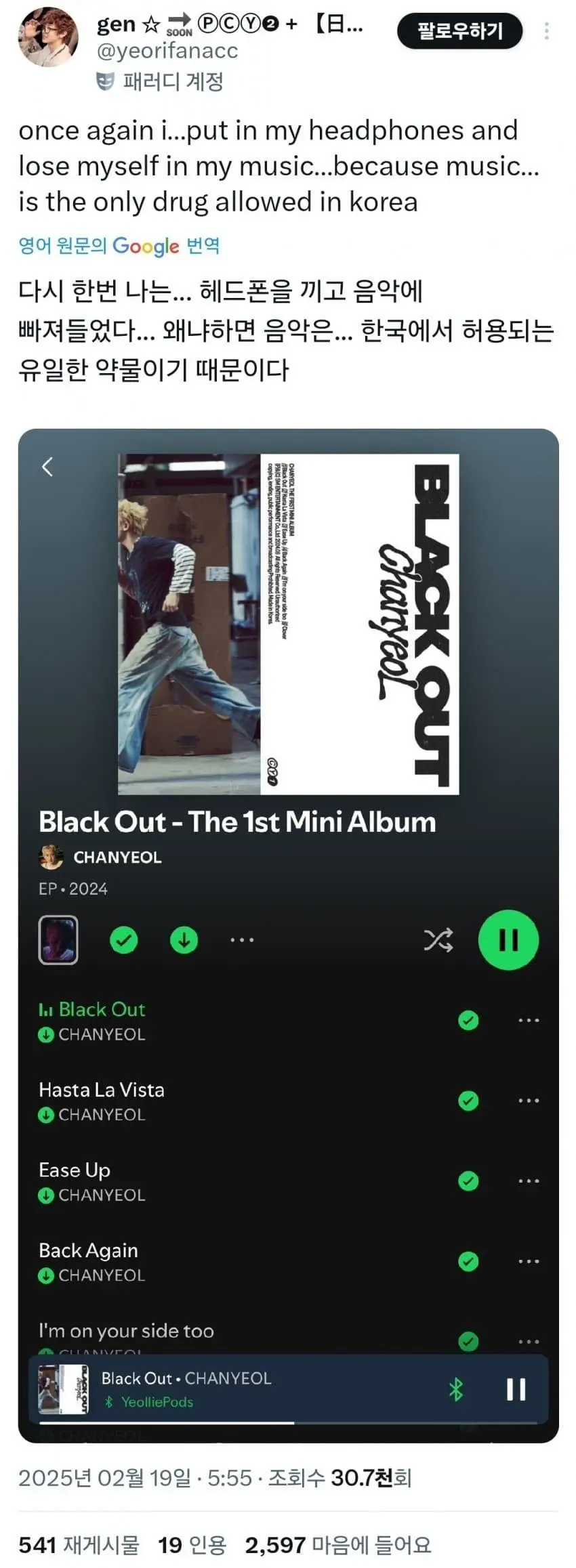View the 19 인용 quotes

tap(192, 1544)
